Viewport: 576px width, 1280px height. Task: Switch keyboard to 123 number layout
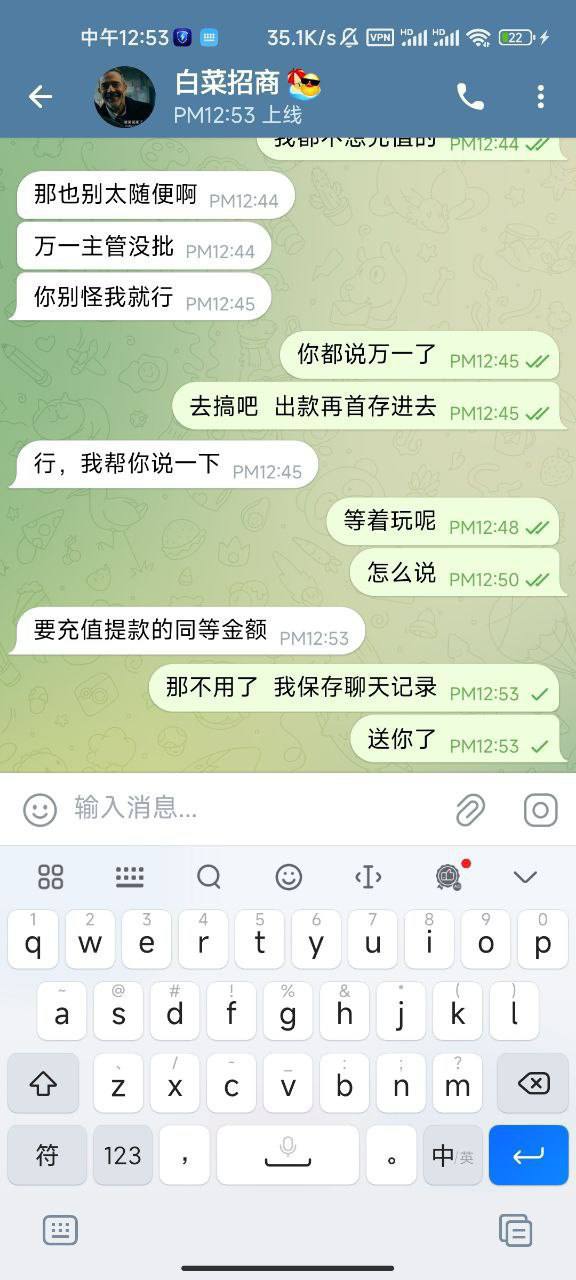click(x=123, y=1155)
